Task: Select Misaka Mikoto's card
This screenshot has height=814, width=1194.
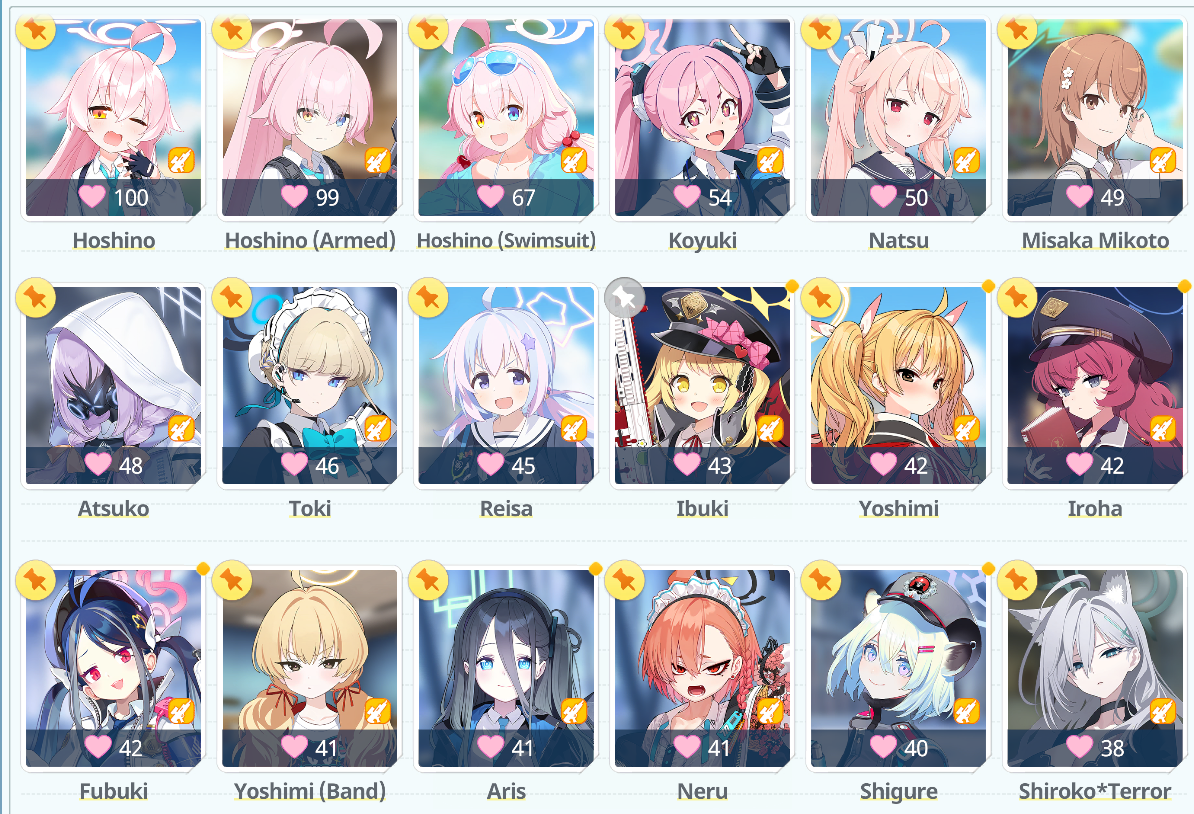Action: (1095, 118)
